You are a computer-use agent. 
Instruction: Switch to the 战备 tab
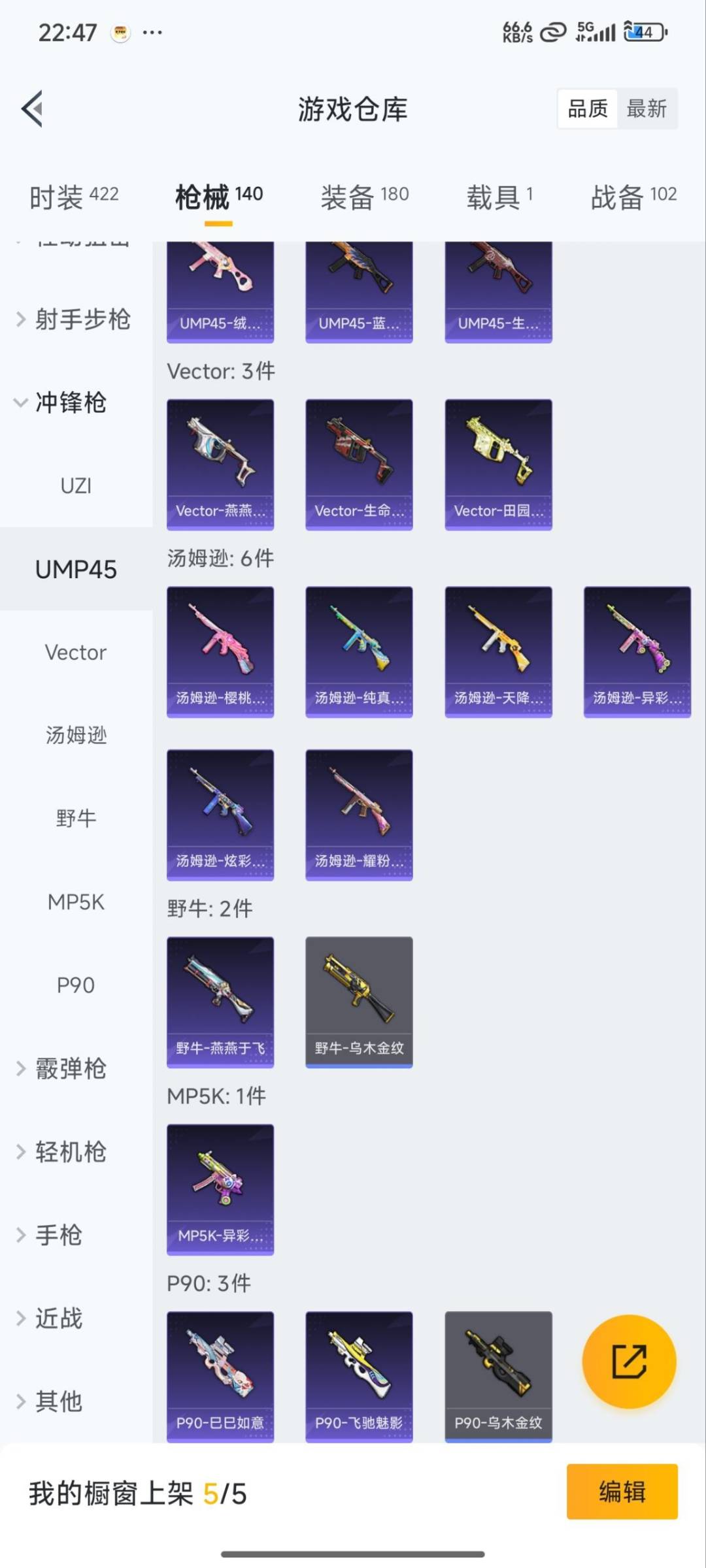(x=633, y=196)
